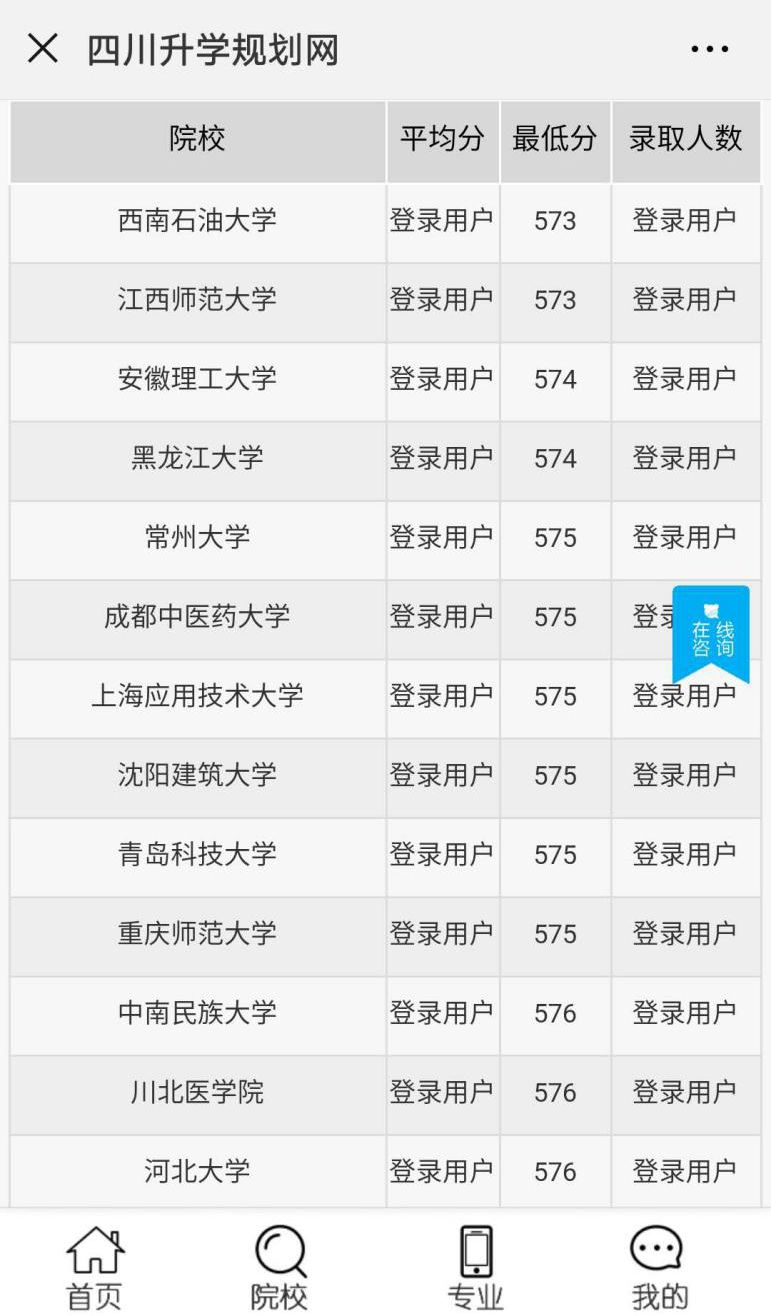Tap the 573 score for 江西师范大学

(x=556, y=301)
